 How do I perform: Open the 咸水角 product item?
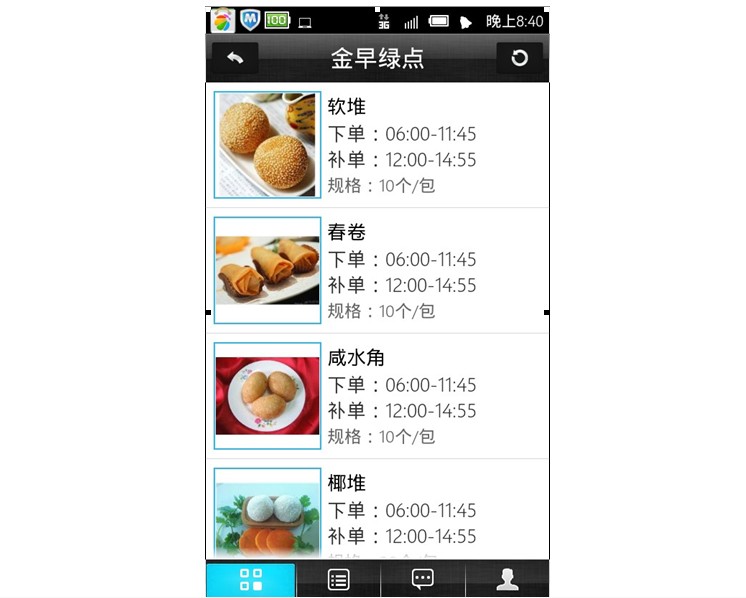tap(378, 396)
